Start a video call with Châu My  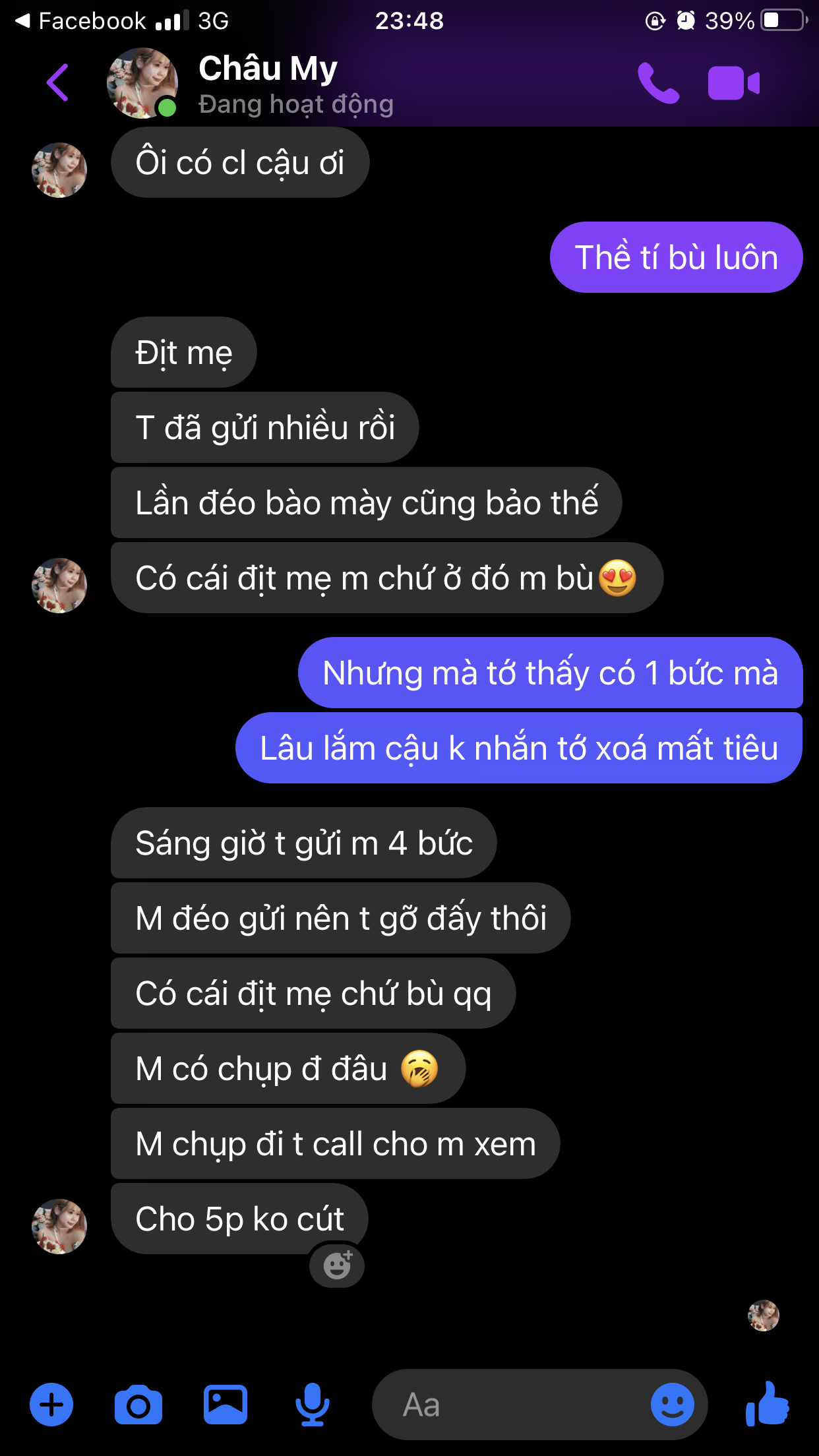pyautogui.click(x=733, y=84)
